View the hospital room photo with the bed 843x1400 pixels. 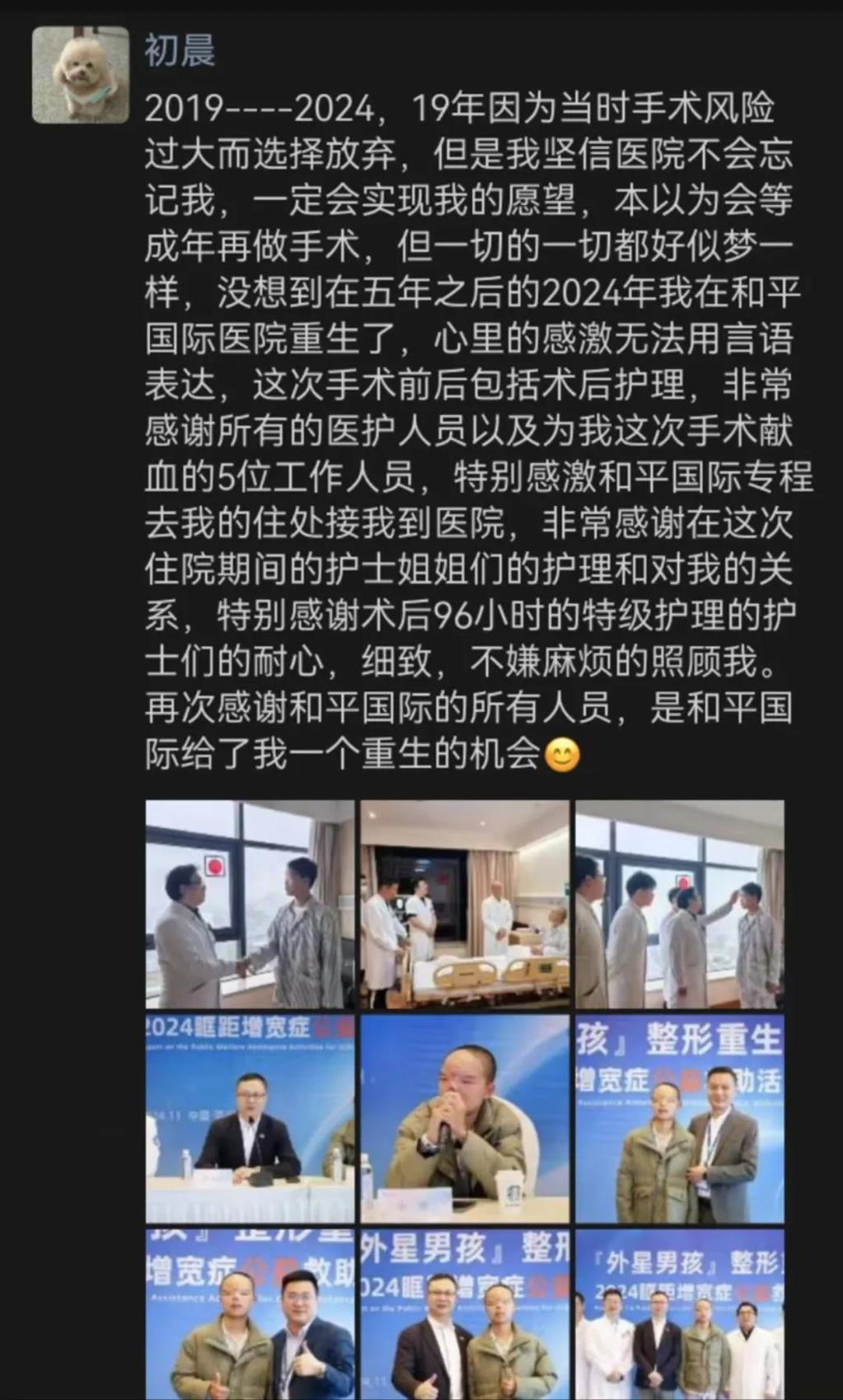pos(464,904)
